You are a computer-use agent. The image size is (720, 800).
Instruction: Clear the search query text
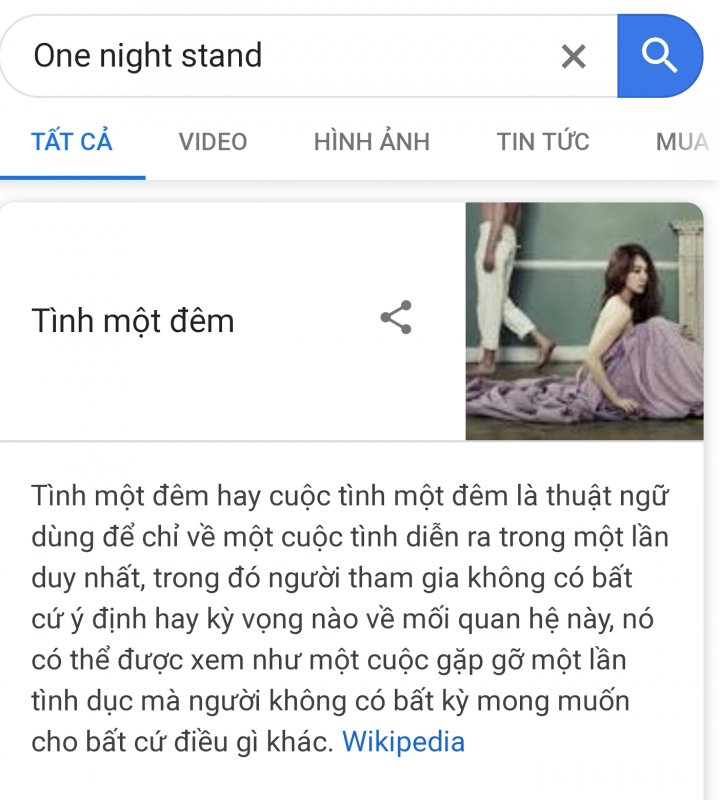click(x=573, y=57)
